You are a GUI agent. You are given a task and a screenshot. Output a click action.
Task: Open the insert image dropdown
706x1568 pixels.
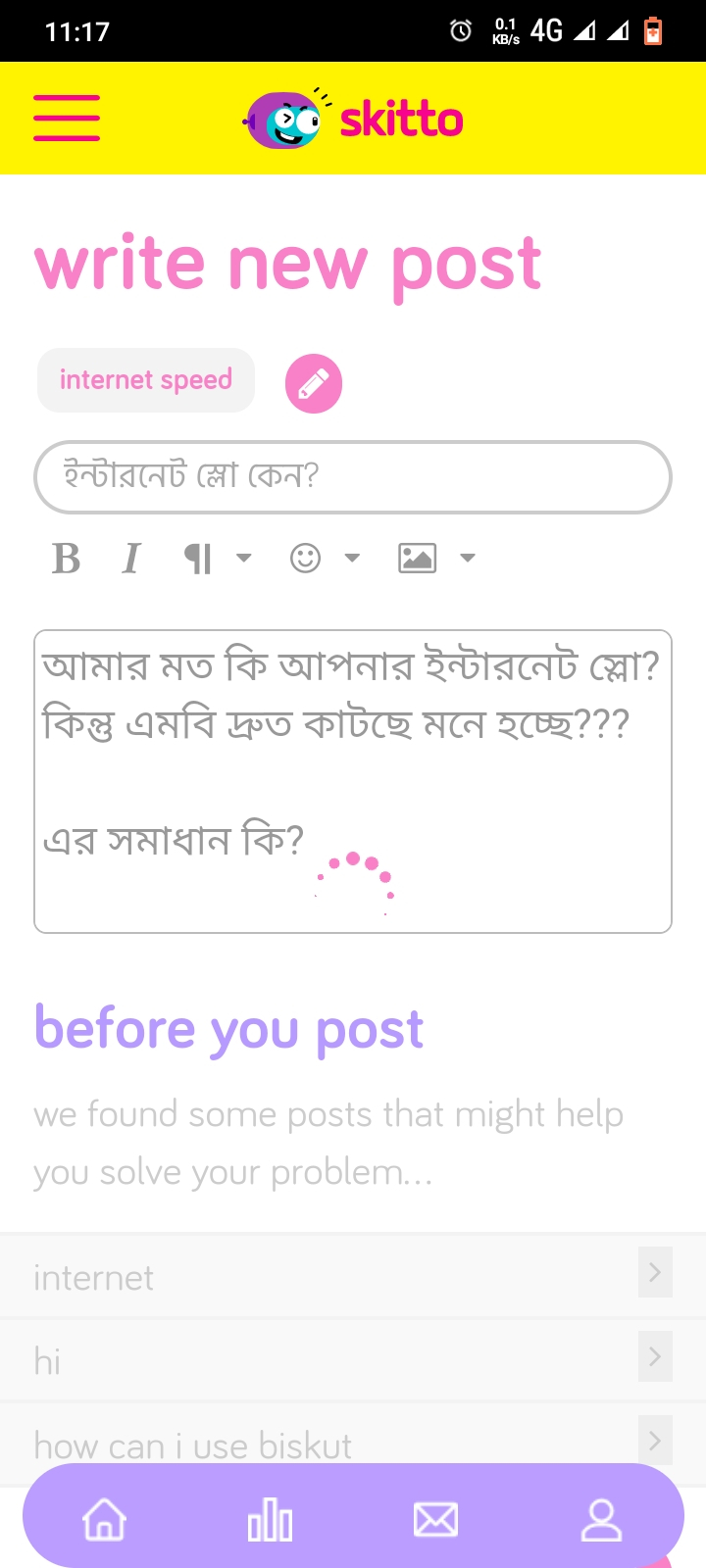coord(436,559)
